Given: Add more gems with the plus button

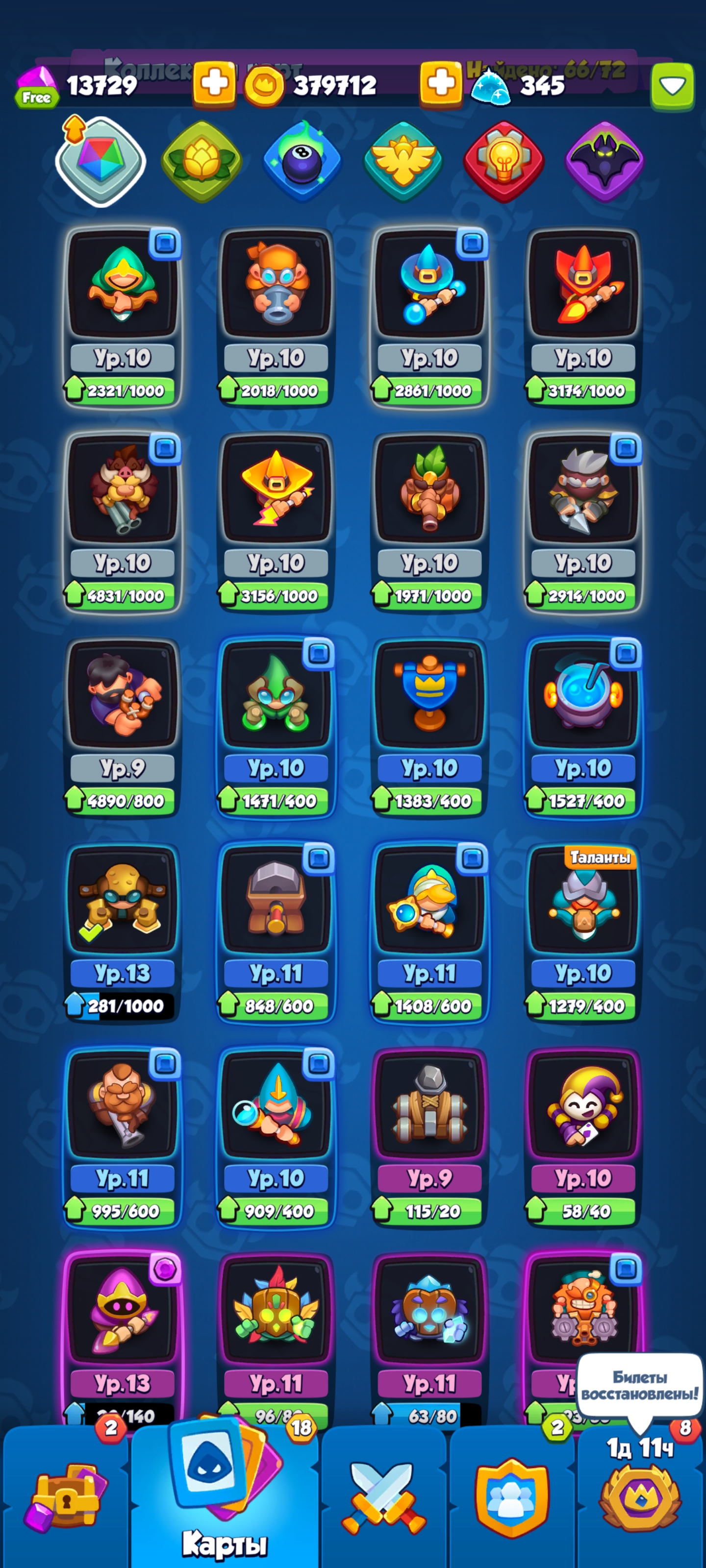Looking at the screenshot, I should [x=214, y=84].
